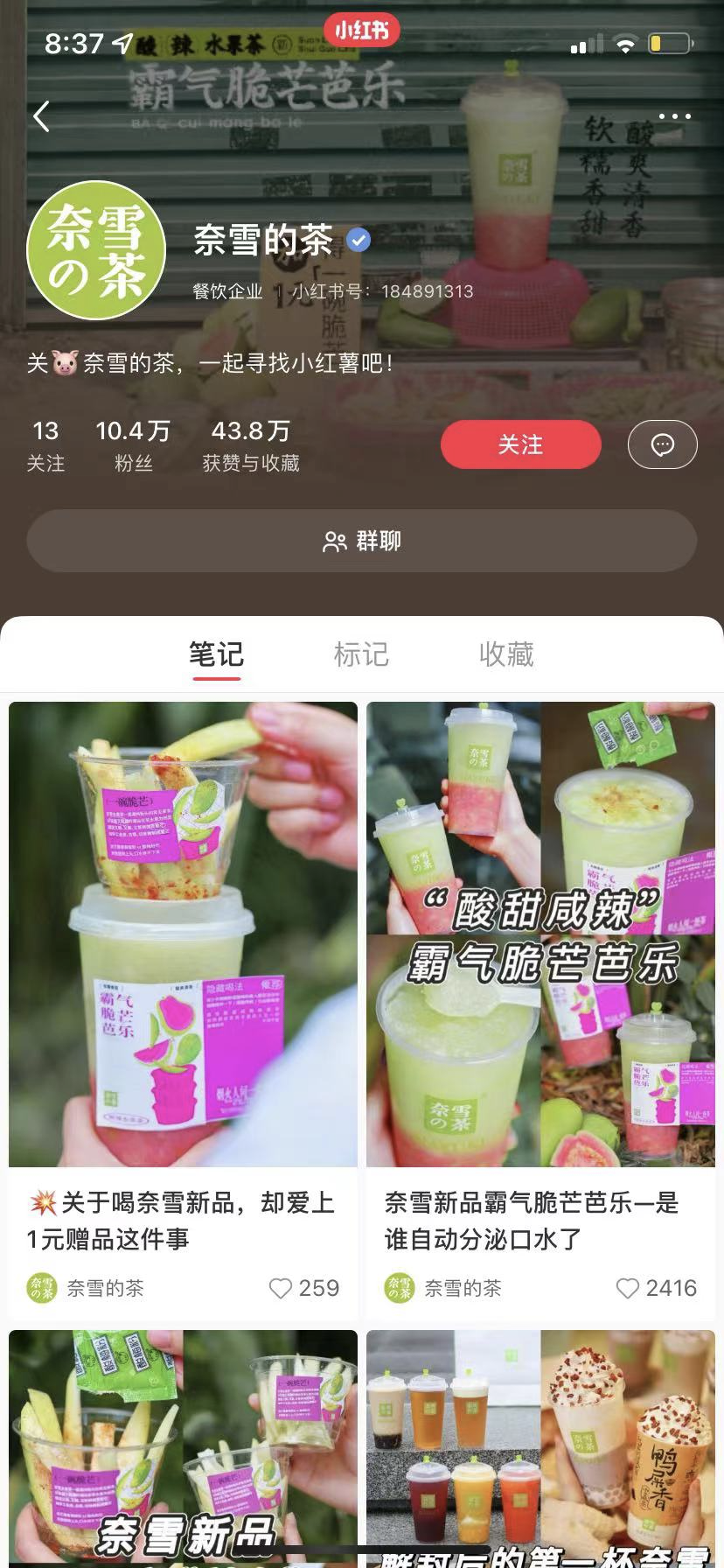
Task: Open the 43.8万 获赞与收藏 stats
Action: pyautogui.click(x=251, y=444)
